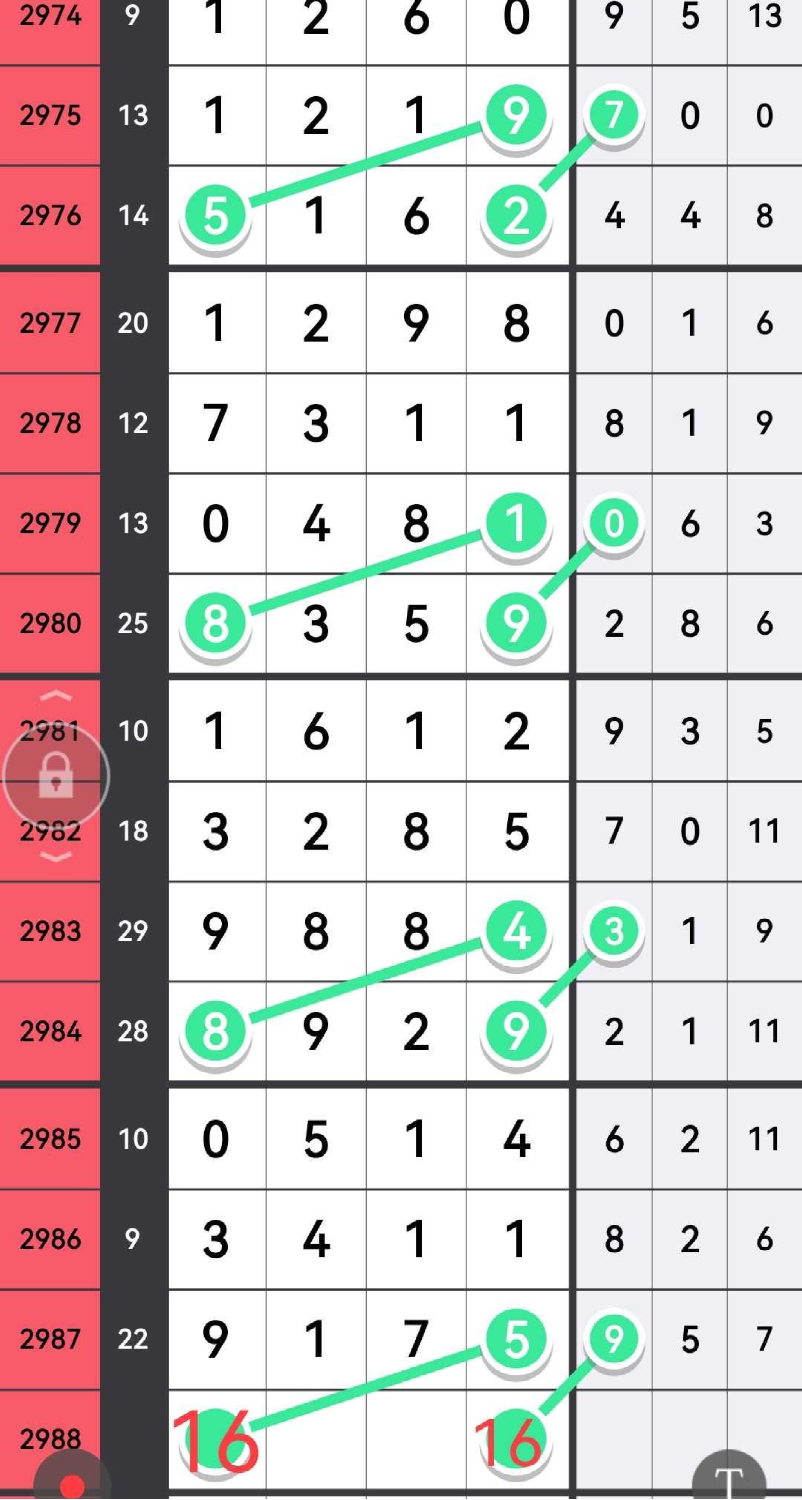The height and width of the screenshot is (1500, 802).
Task: Tap the red record dot button
Action: pos(71,1484)
